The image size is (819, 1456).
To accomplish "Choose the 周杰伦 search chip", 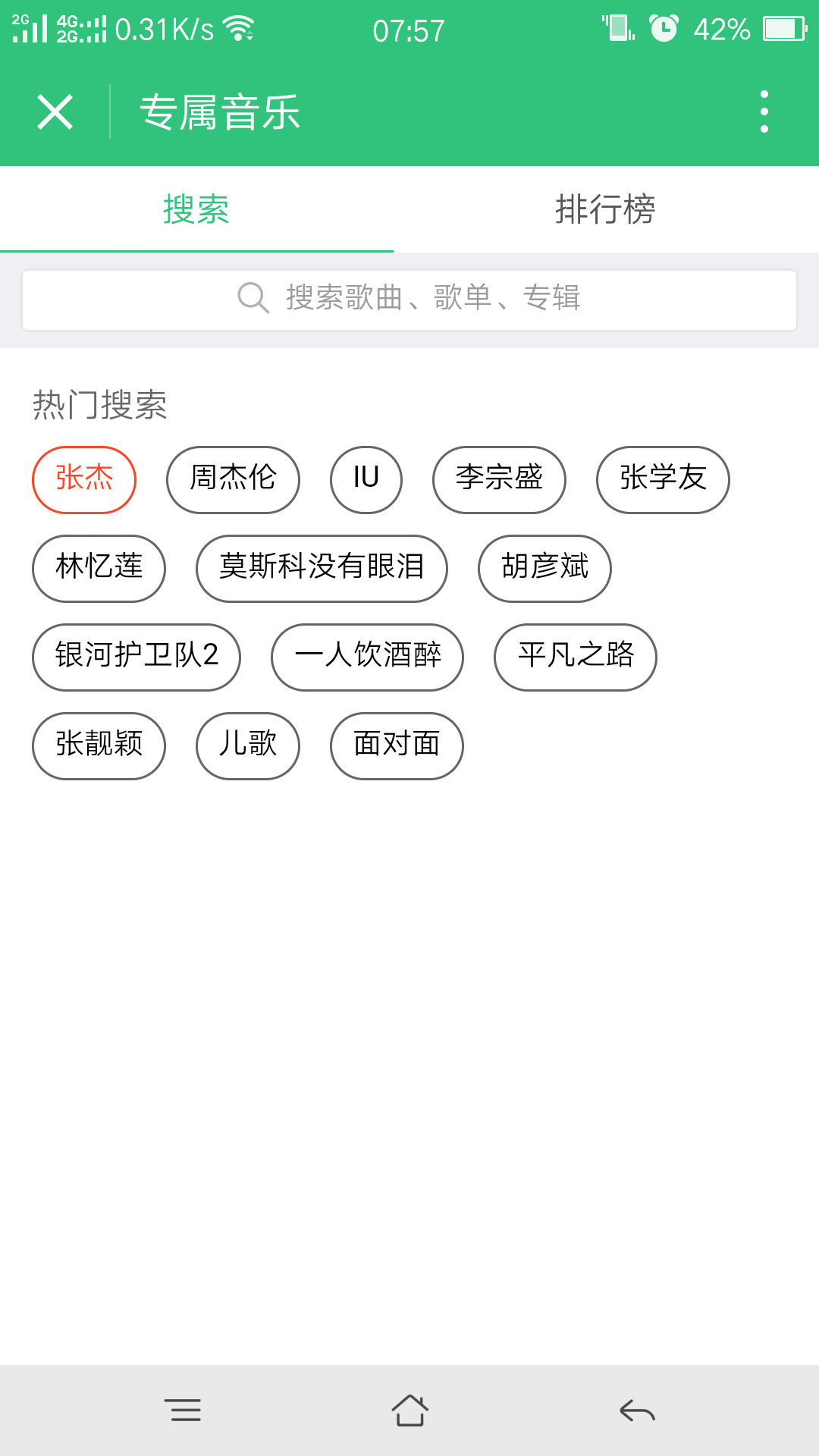I will click(x=233, y=480).
